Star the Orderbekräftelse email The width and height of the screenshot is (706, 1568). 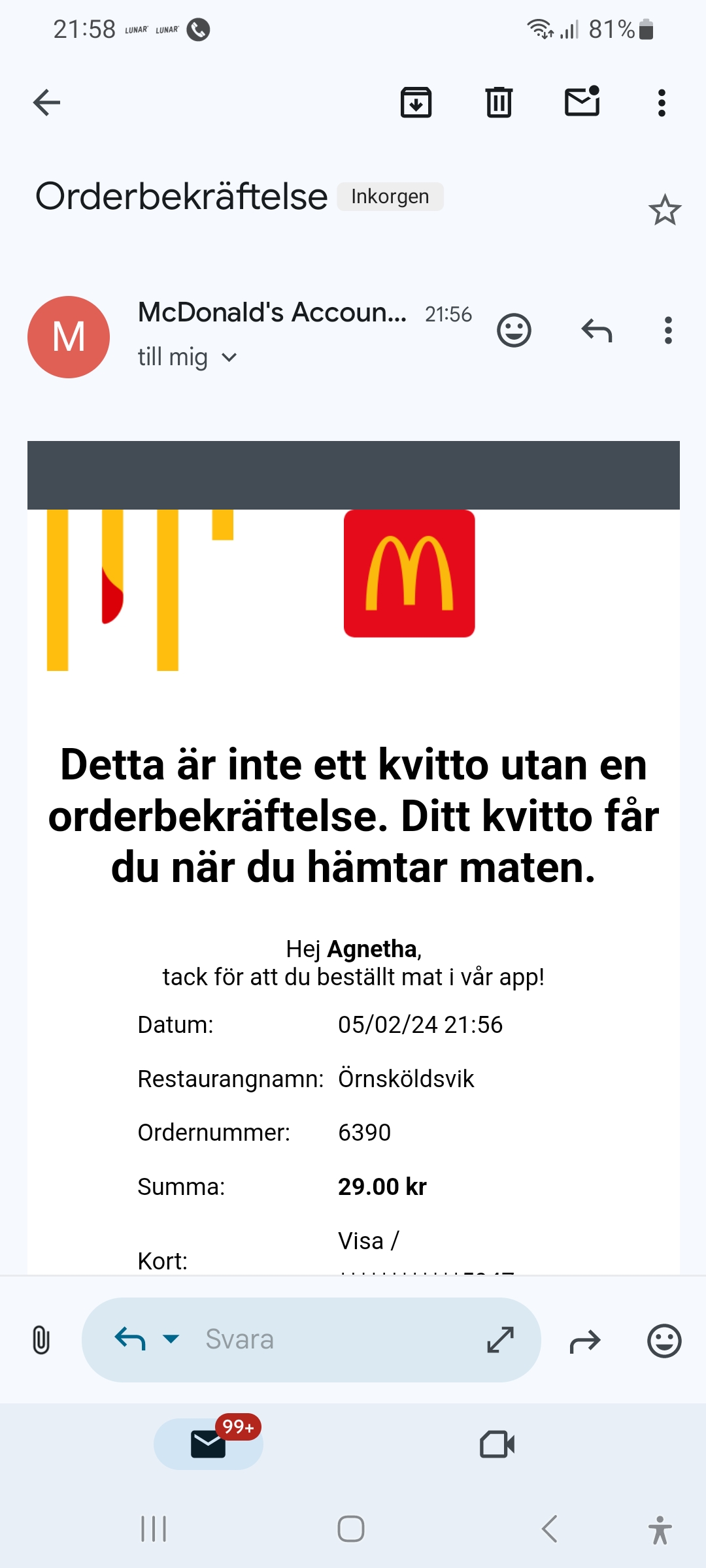tap(665, 210)
